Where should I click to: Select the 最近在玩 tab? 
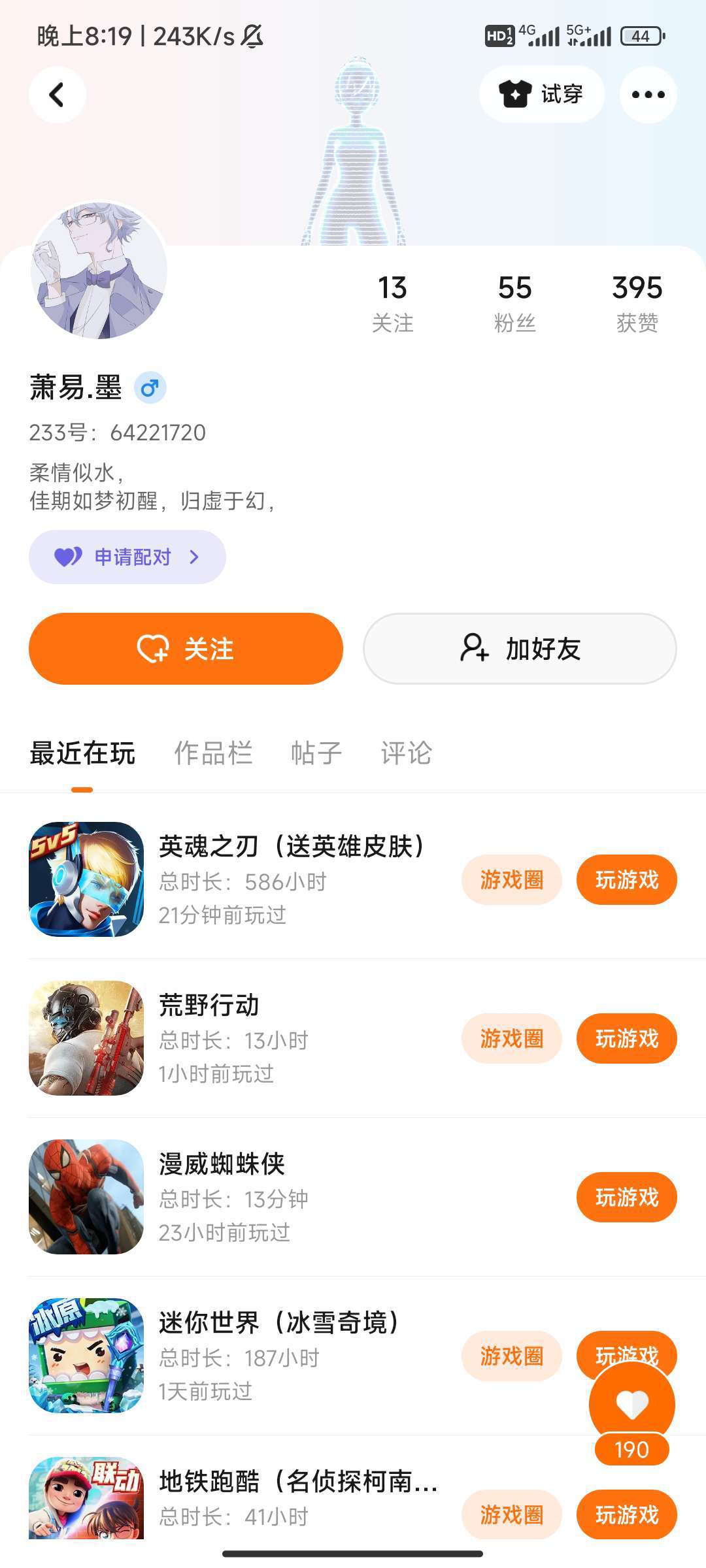(x=82, y=753)
